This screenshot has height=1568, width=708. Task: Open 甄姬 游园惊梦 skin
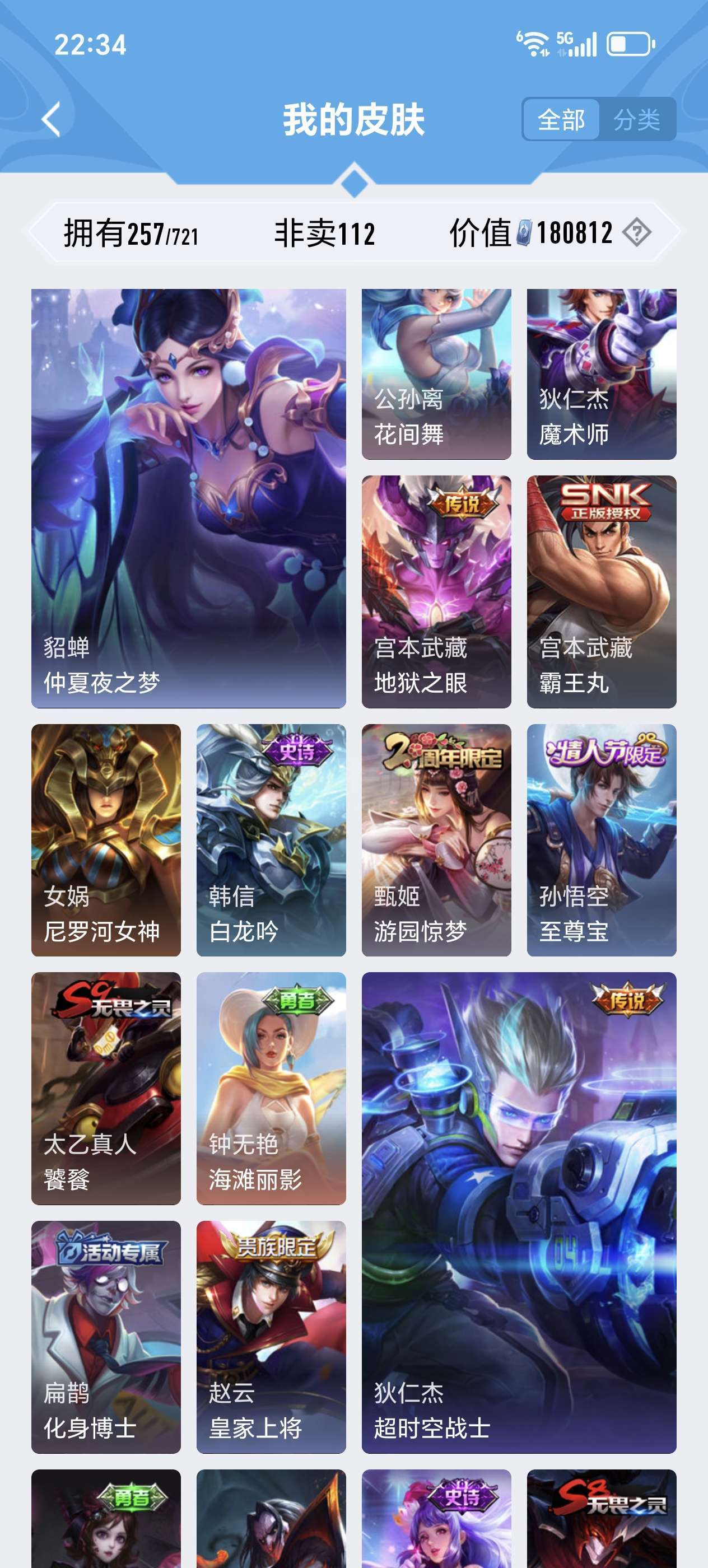coord(436,839)
